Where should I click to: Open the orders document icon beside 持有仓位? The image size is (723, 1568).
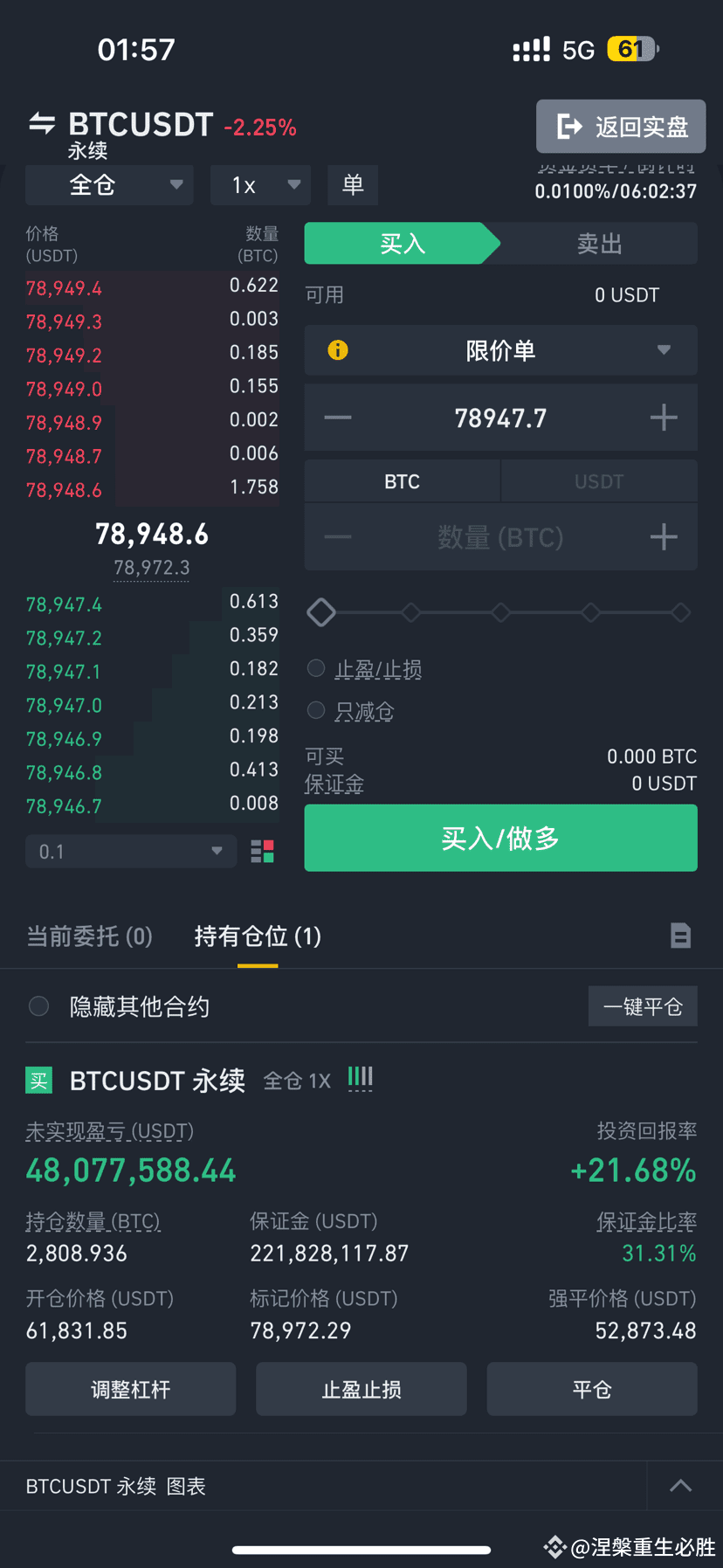(x=680, y=936)
